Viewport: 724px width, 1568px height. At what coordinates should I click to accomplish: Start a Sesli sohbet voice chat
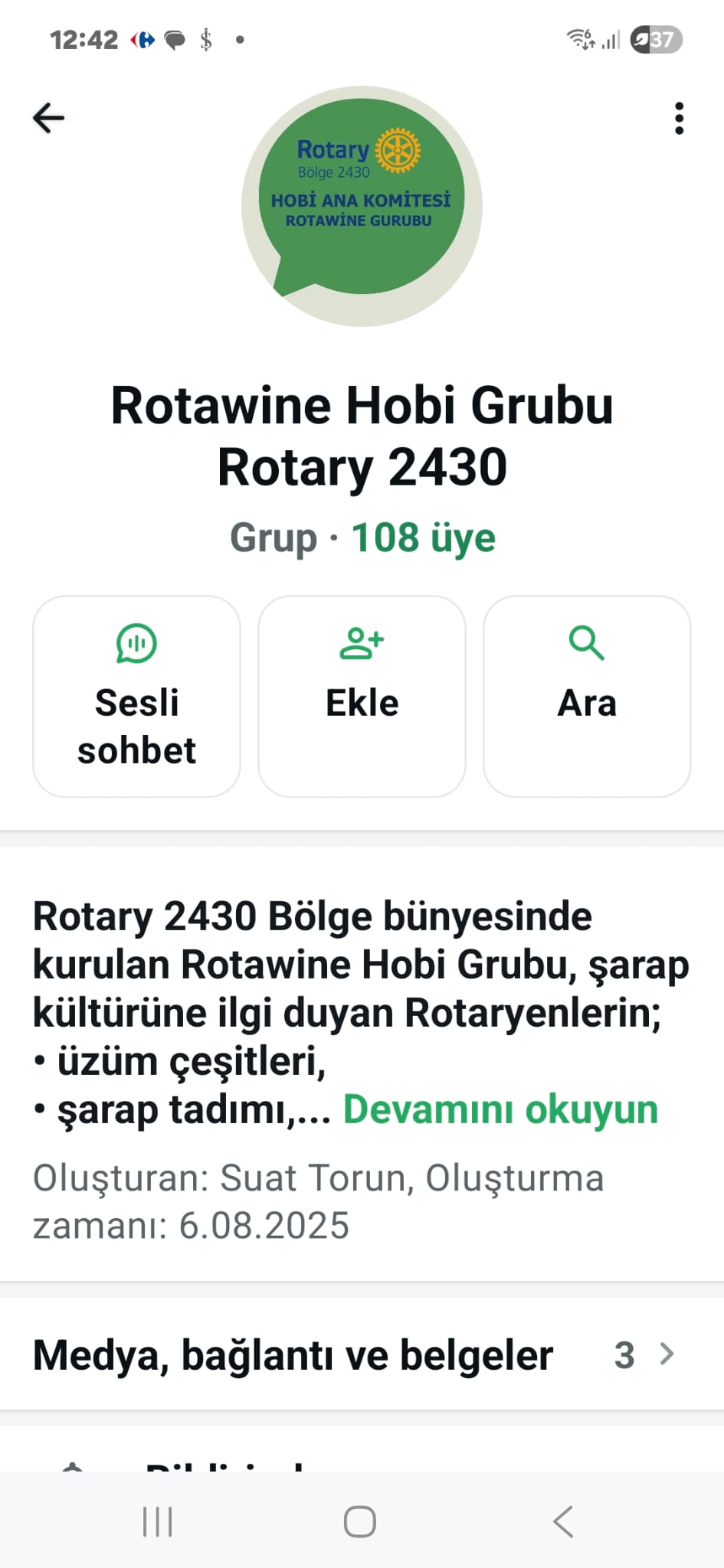pos(136,696)
